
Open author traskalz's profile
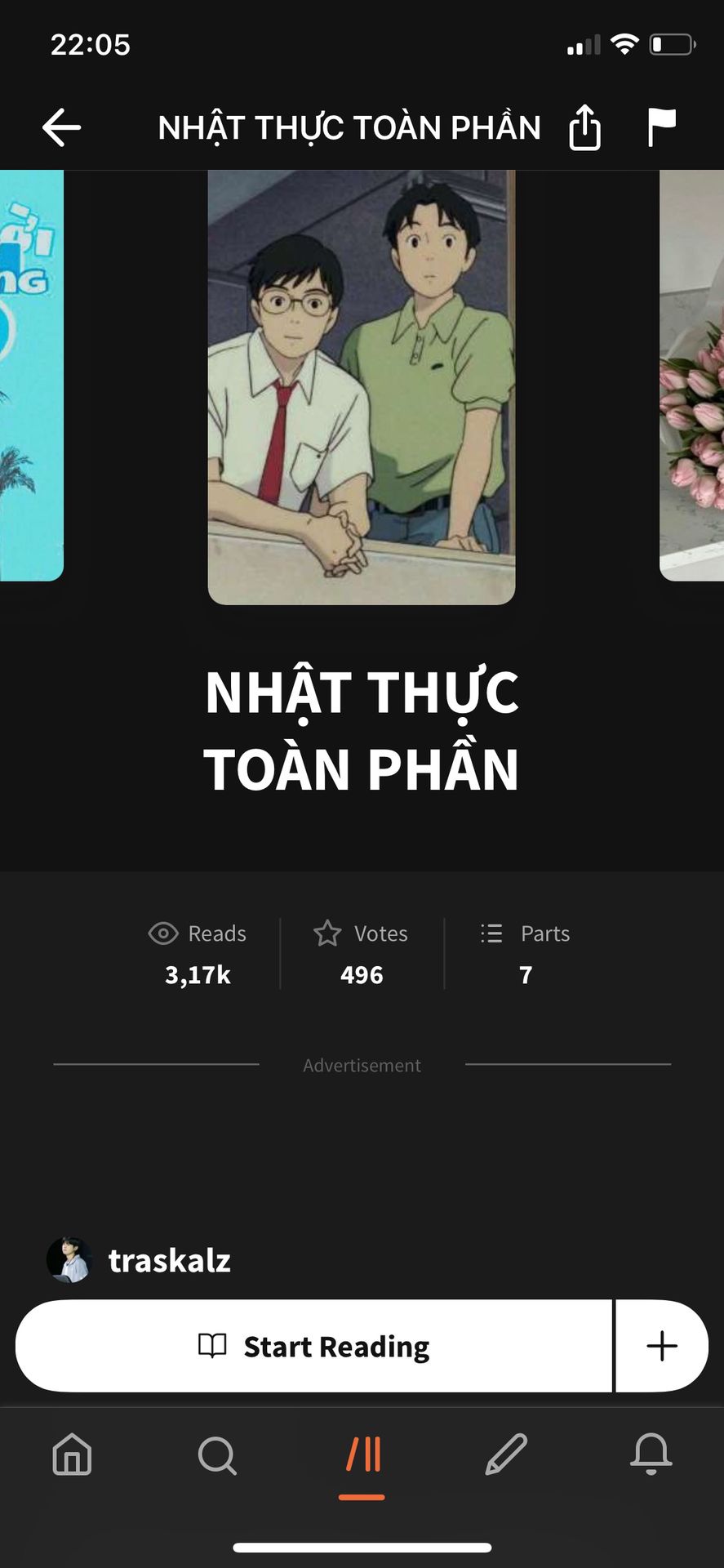169,1260
